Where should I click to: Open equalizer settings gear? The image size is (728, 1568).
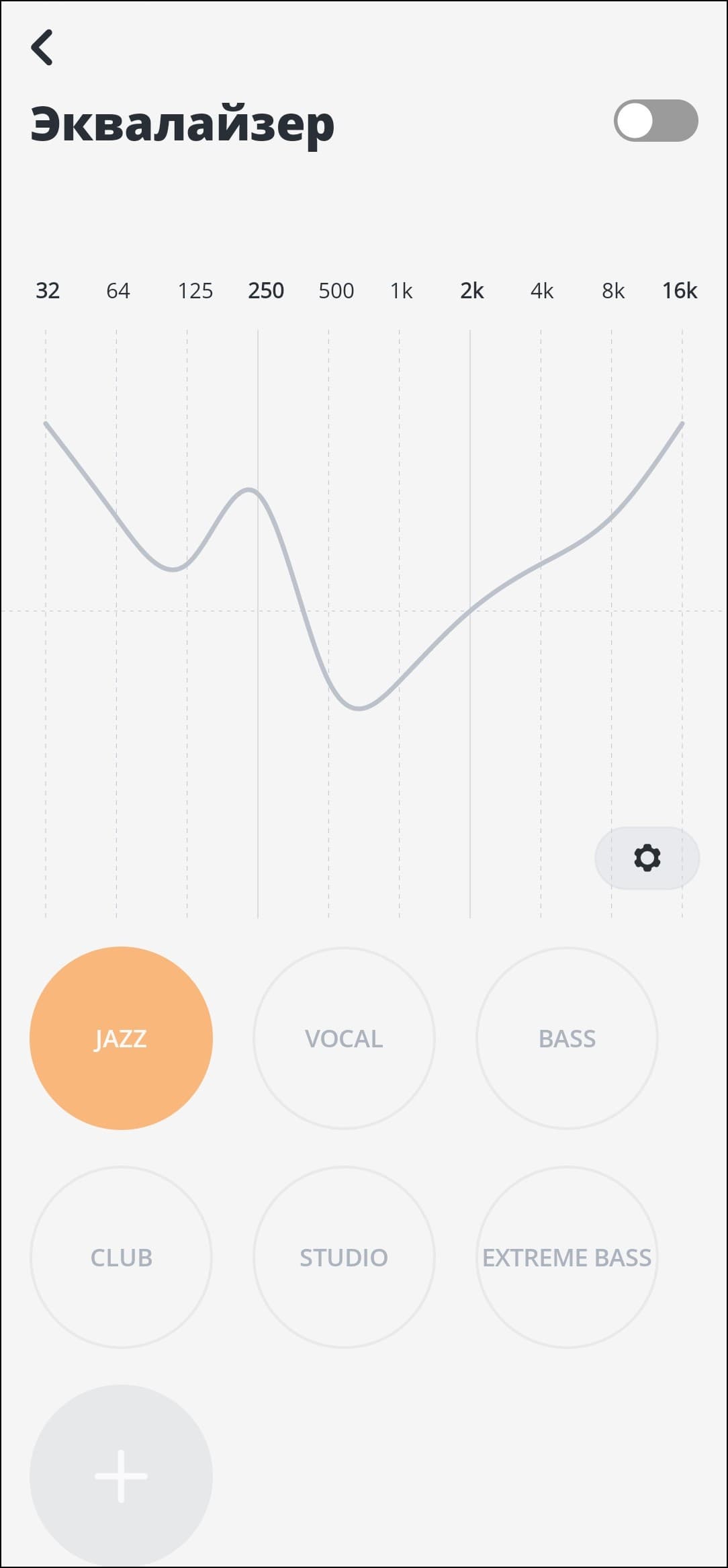click(647, 858)
